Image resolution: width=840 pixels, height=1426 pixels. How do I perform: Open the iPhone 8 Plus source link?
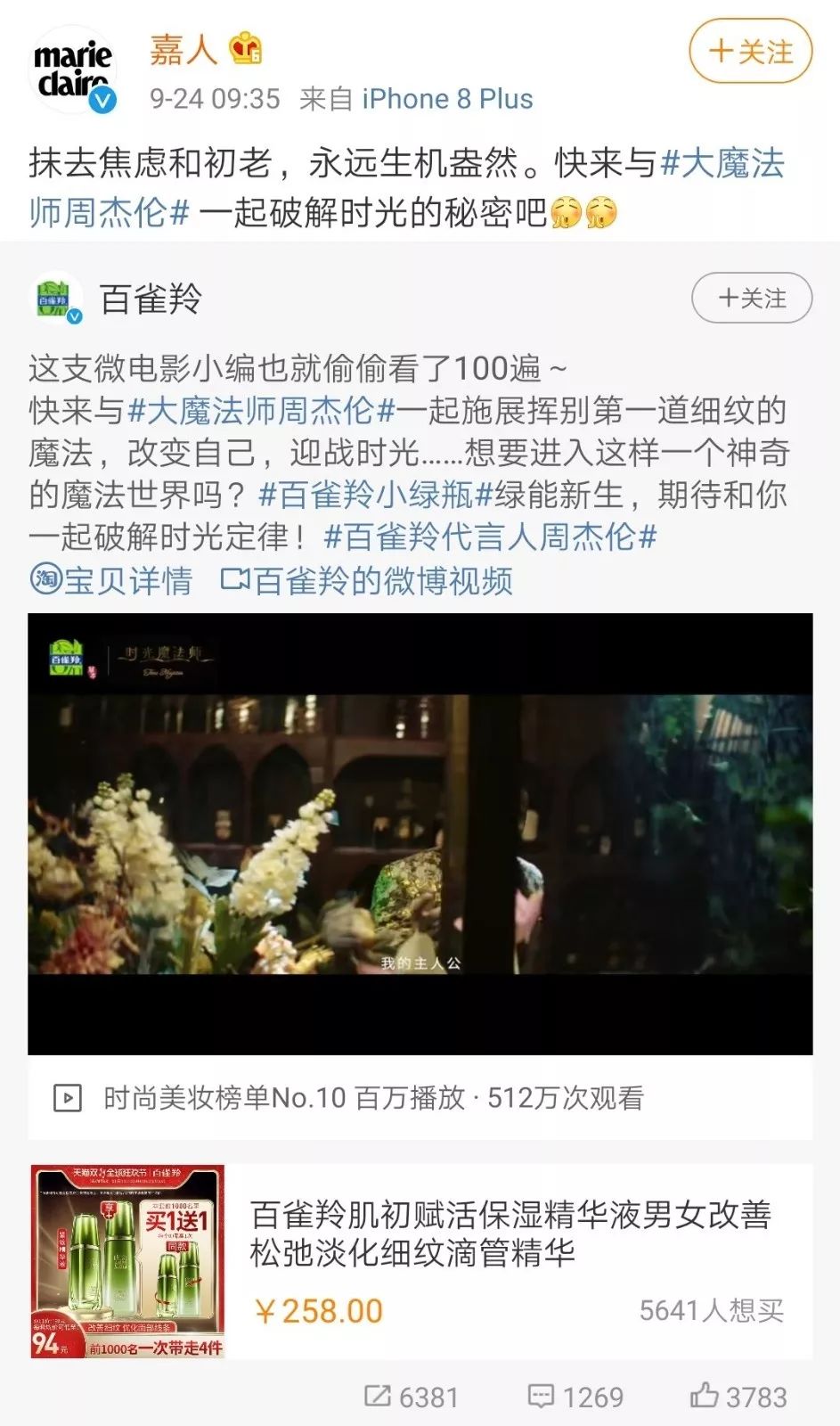click(447, 99)
